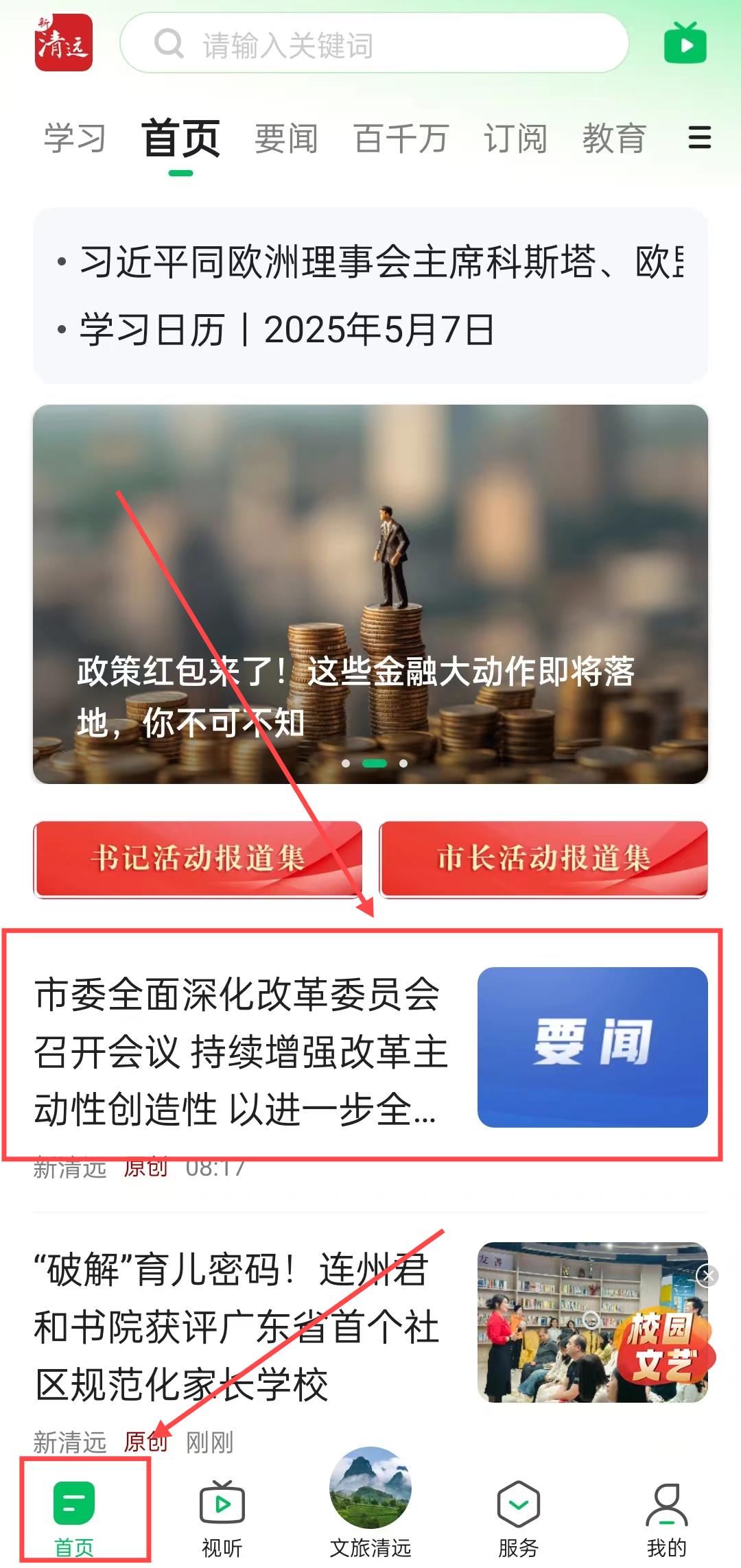The image size is (741, 1568).
Task: Open 市长活动报道集
Action: tap(543, 859)
